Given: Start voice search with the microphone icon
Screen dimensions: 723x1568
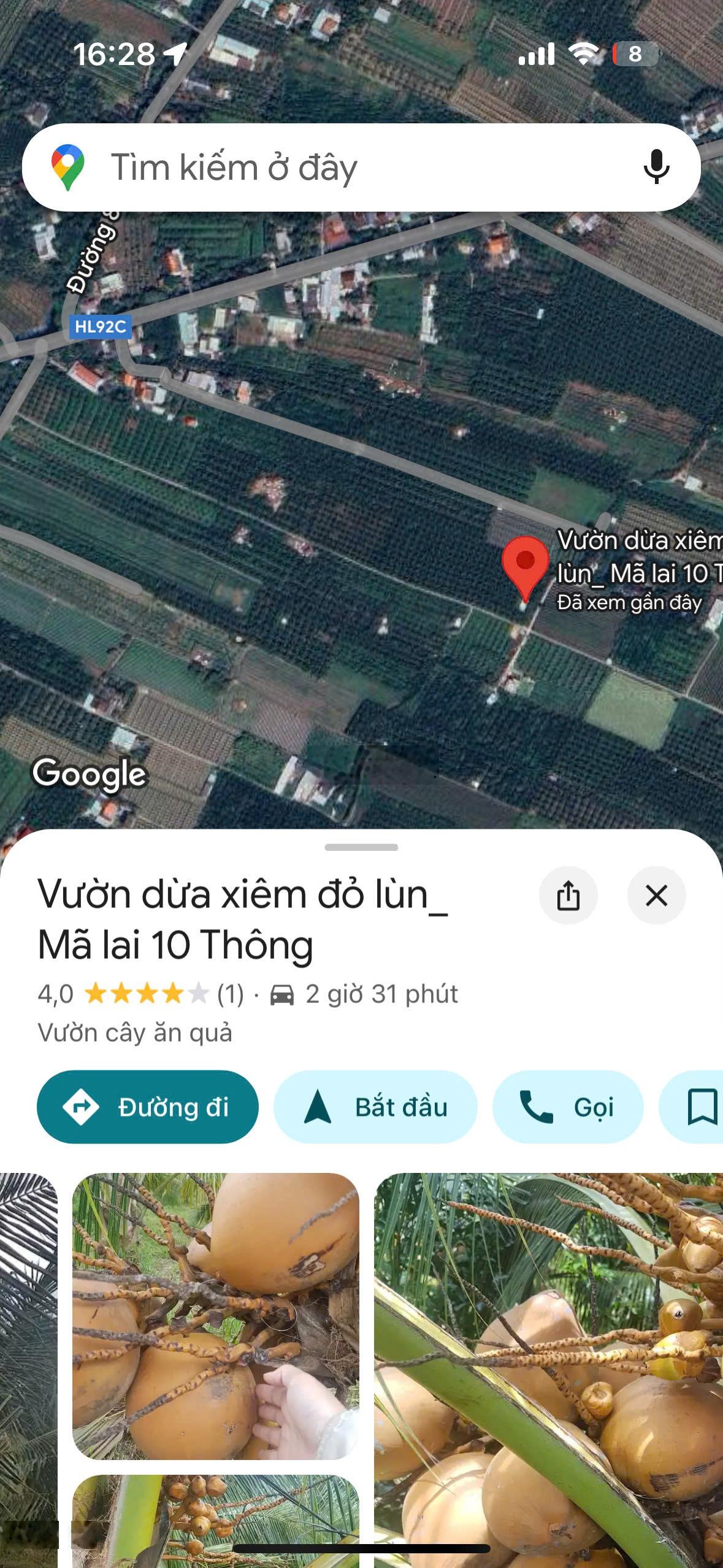Looking at the screenshot, I should pos(656,167).
